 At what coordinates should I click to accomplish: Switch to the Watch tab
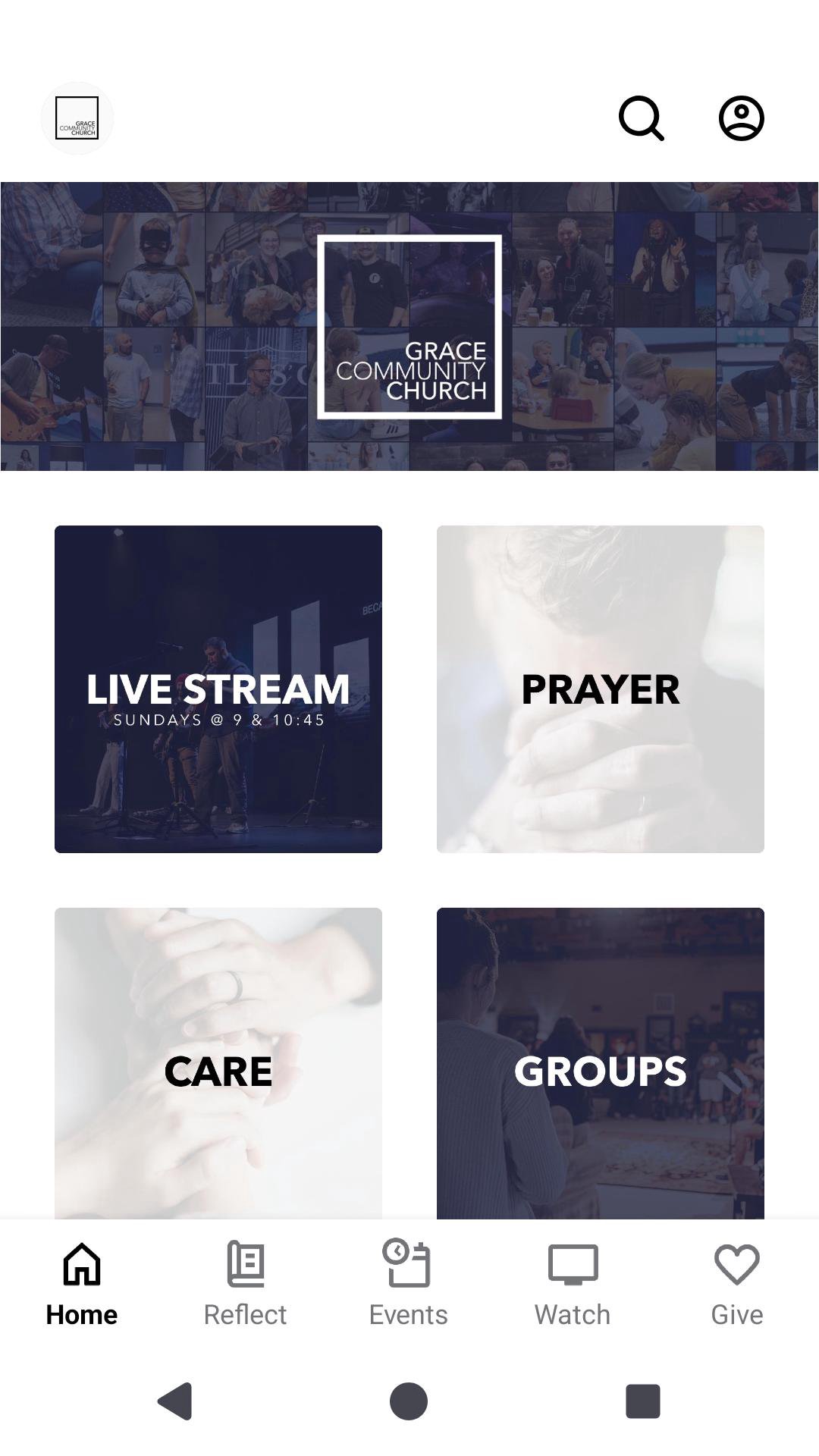(573, 1283)
